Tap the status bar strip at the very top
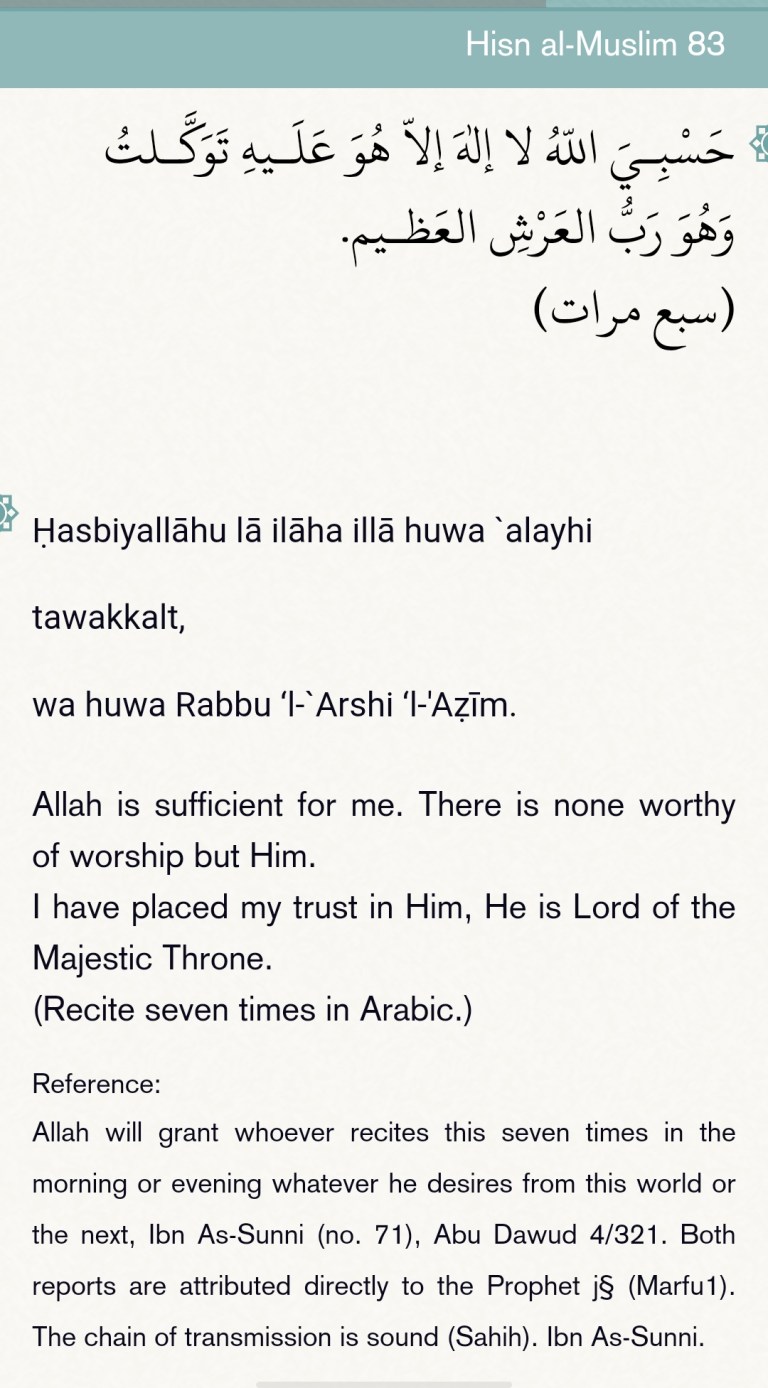 [384, 5]
